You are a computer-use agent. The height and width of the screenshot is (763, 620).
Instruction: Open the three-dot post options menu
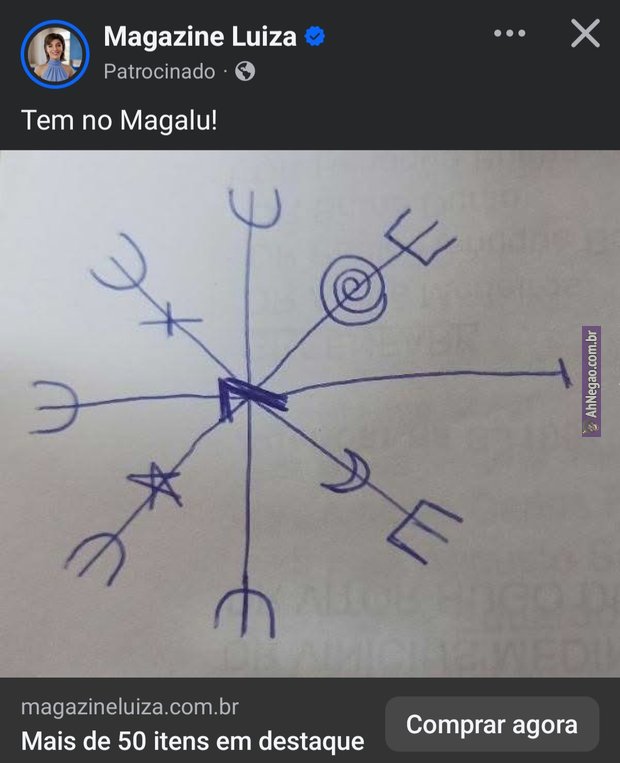509,34
